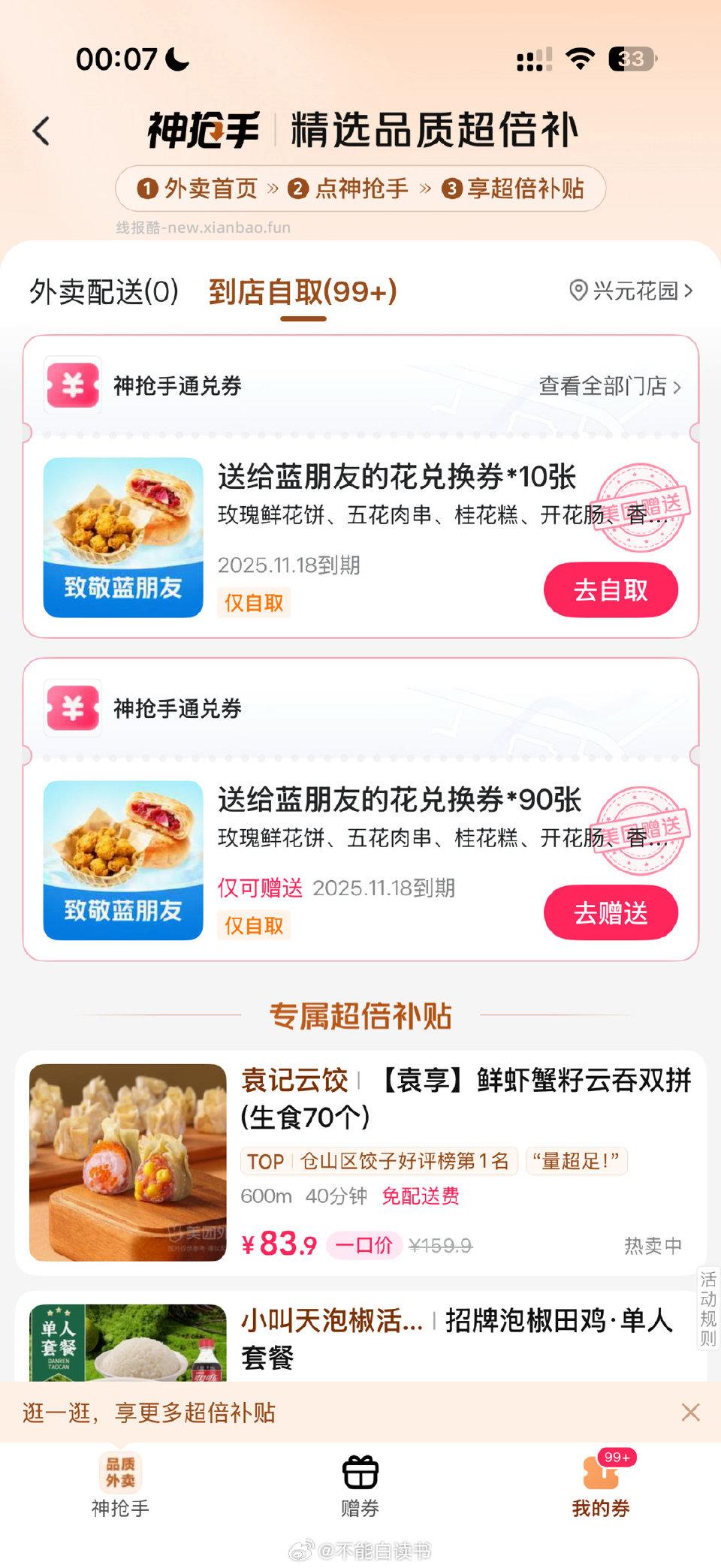The image size is (721, 1568).
Task: Switch to the 外卖配送(0) tab
Action: [x=102, y=293]
